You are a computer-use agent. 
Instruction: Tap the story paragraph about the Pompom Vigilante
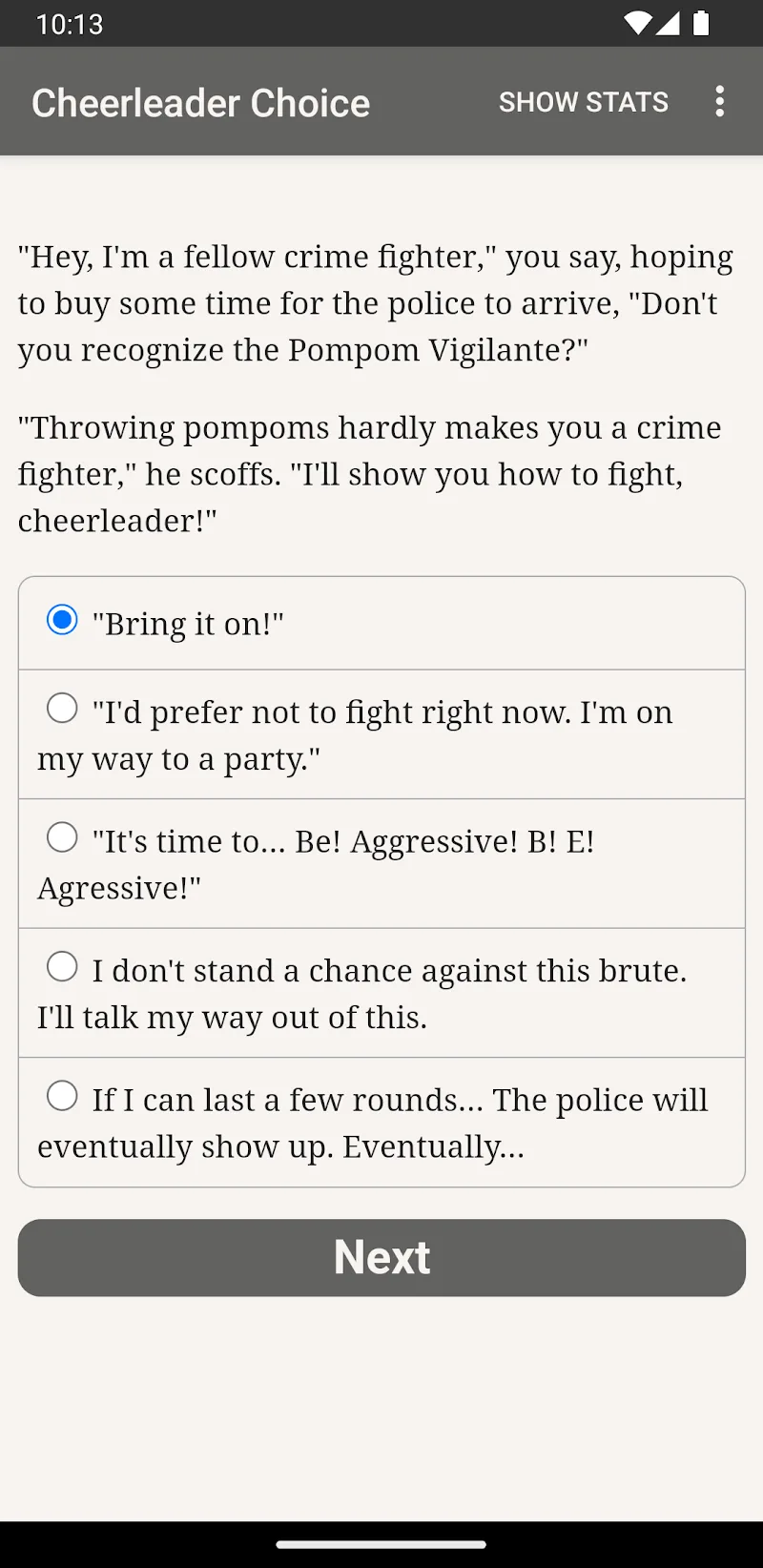pyautogui.click(x=375, y=303)
